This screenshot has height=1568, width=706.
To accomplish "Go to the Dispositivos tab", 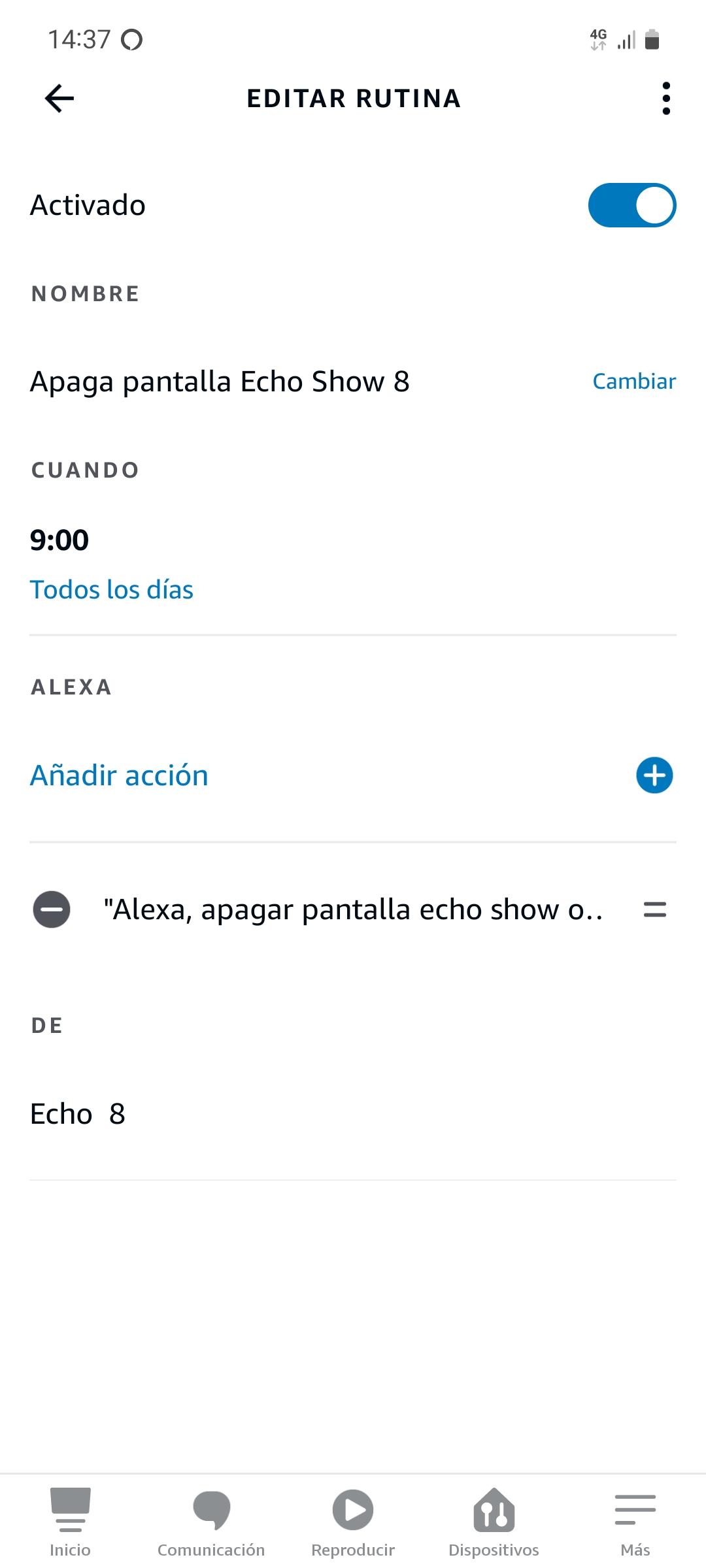I will coord(494,1522).
